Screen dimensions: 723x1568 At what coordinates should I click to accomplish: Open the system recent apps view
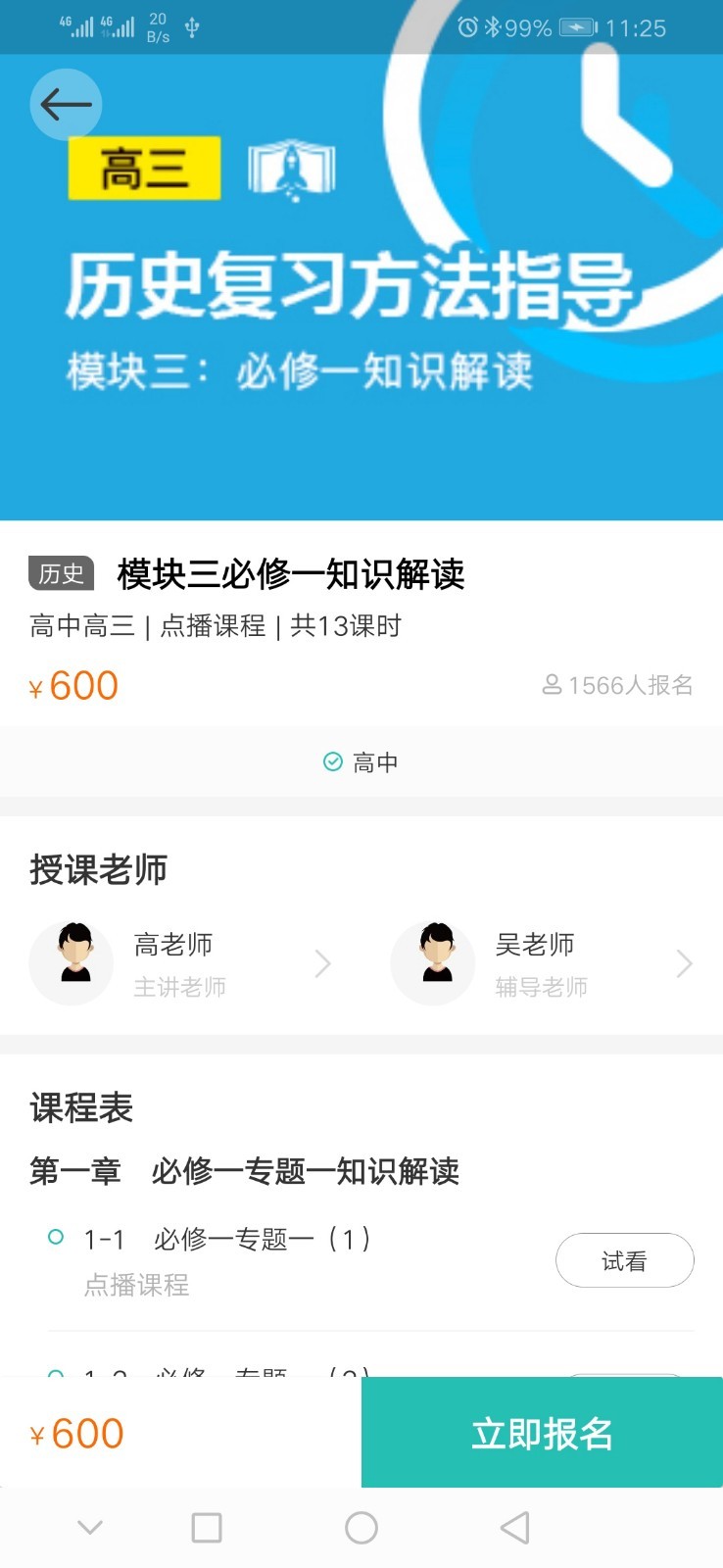207,1527
